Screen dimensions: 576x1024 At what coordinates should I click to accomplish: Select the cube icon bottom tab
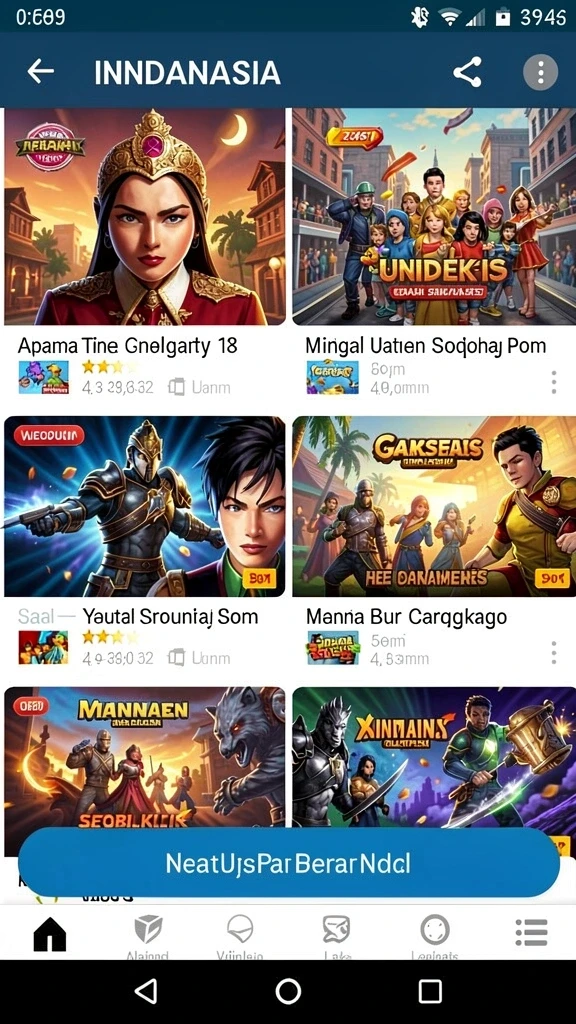click(148, 936)
